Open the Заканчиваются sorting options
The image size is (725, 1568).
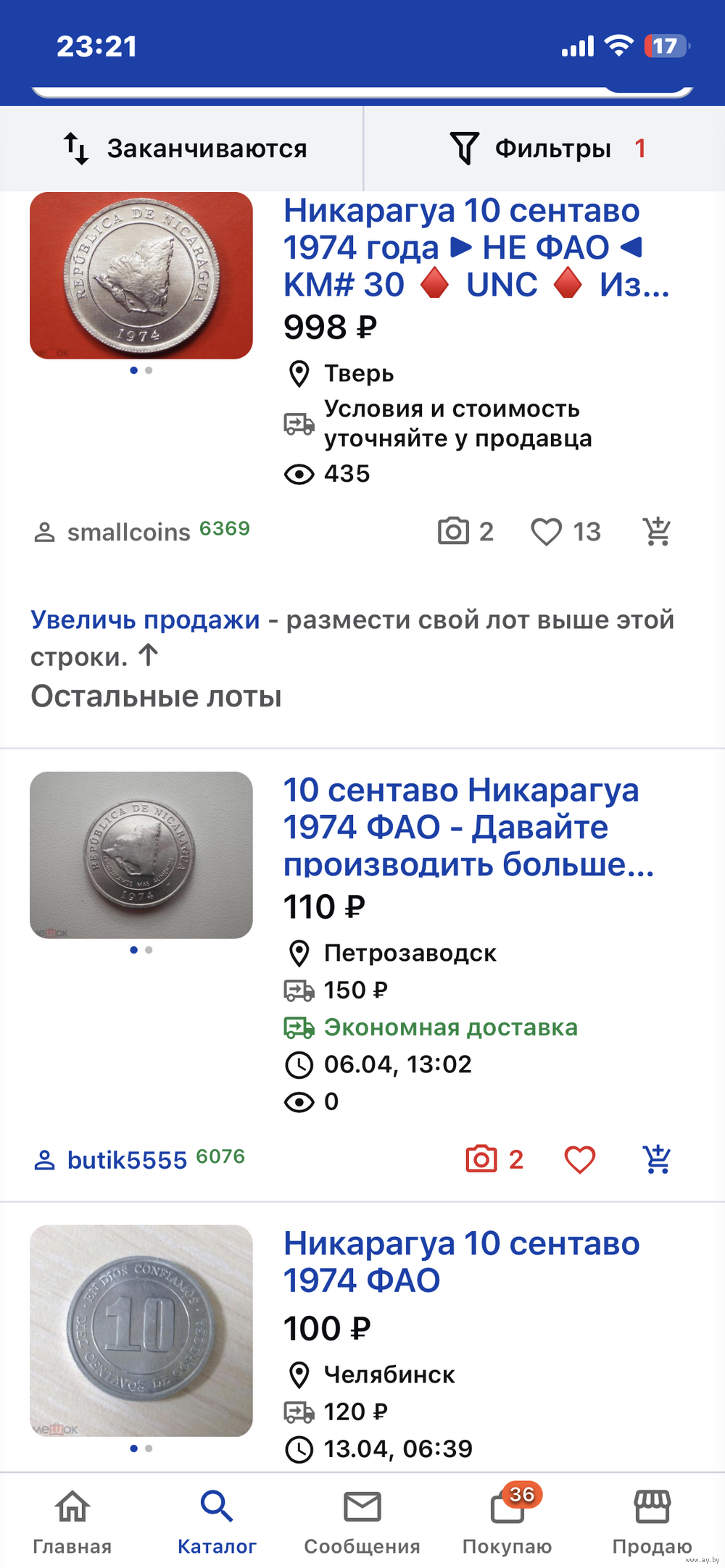(x=185, y=149)
